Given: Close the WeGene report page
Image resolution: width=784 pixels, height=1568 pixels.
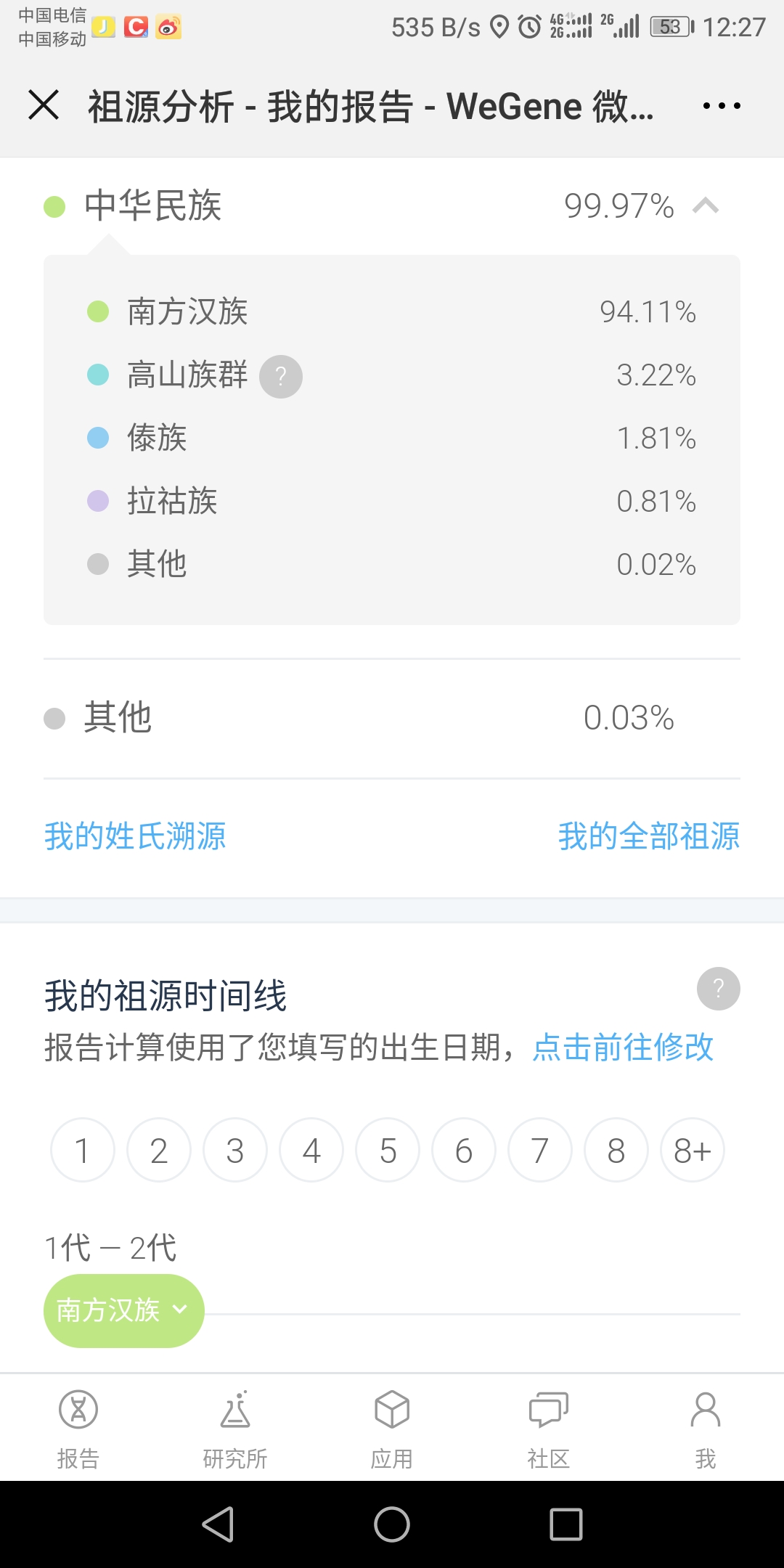Looking at the screenshot, I should pyautogui.click(x=44, y=105).
